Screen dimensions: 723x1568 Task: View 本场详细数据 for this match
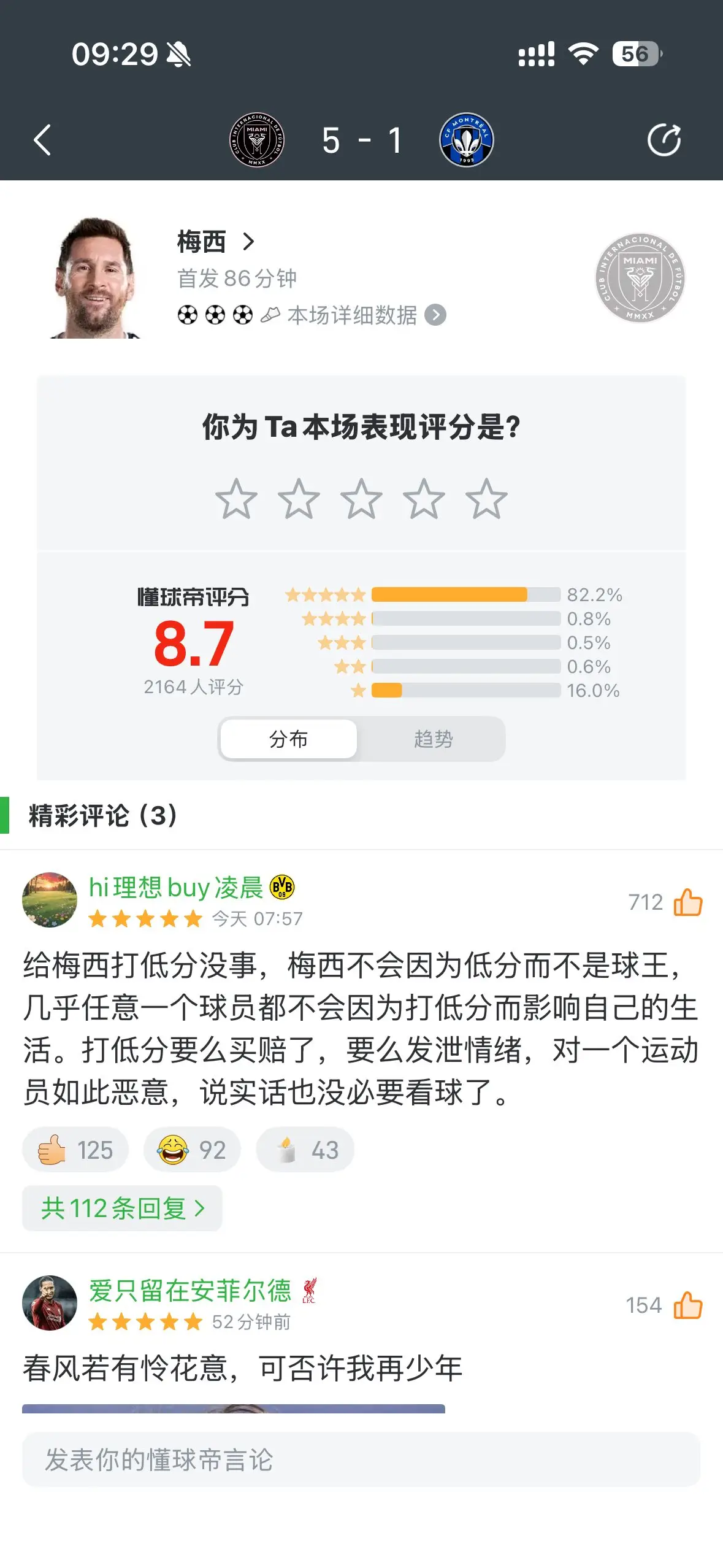pyautogui.click(x=366, y=315)
